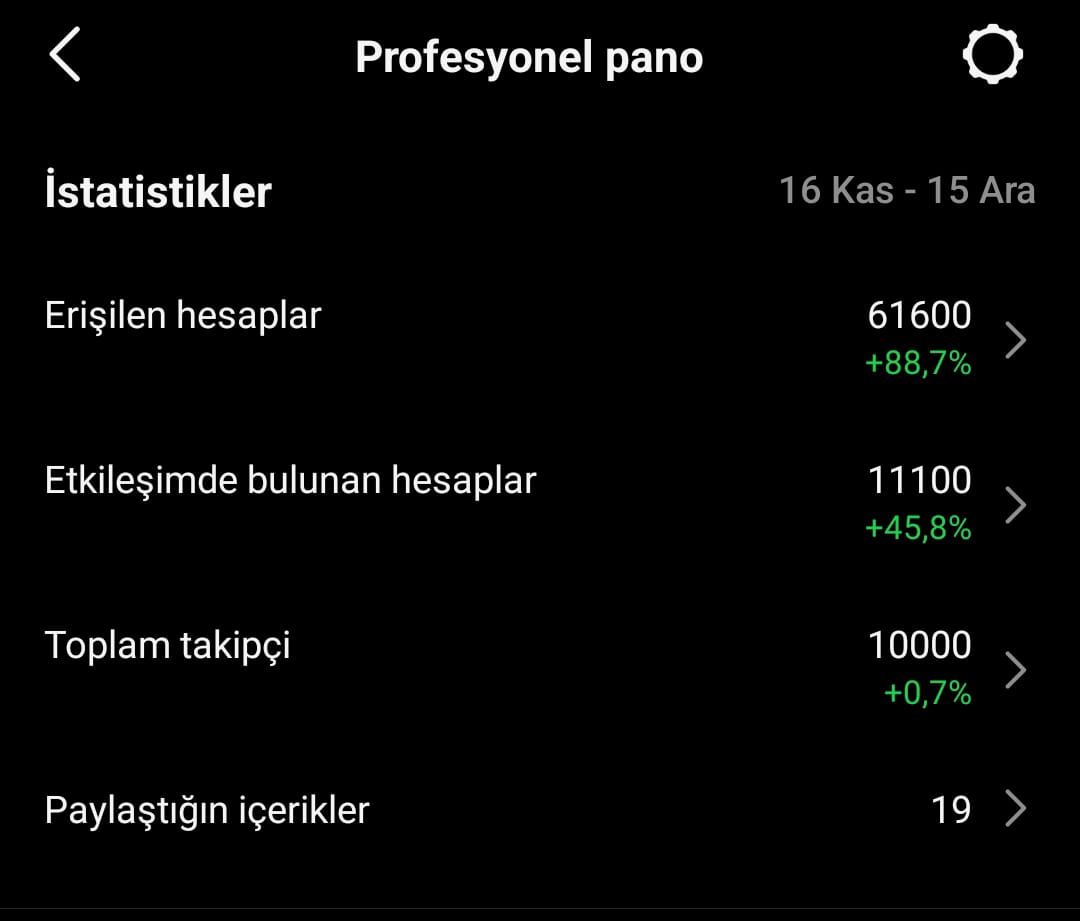The height and width of the screenshot is (921, 1080).
Task: Open the settings gear icon
Action: 992,54
